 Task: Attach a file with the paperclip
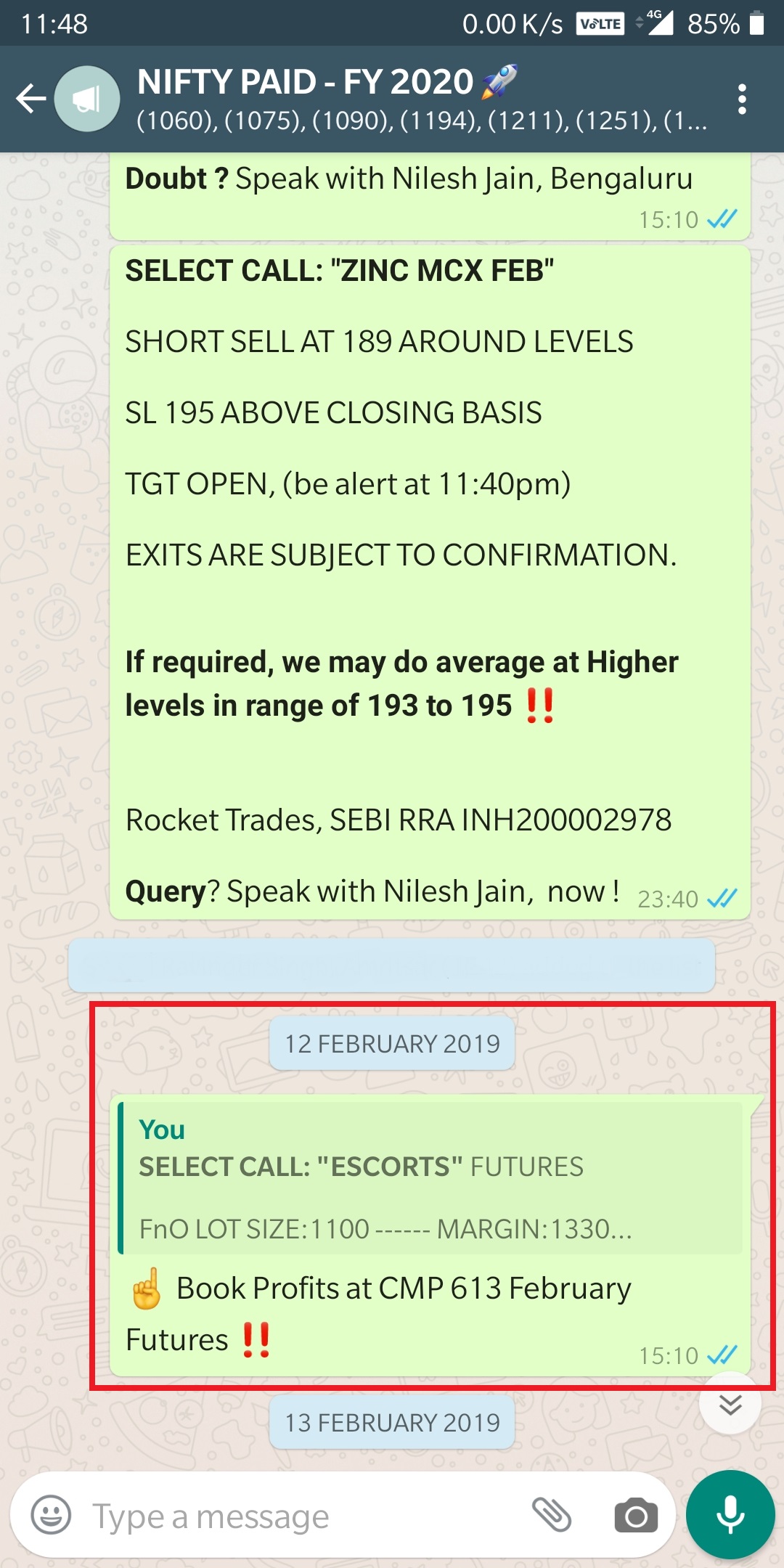pos(552,1515)
